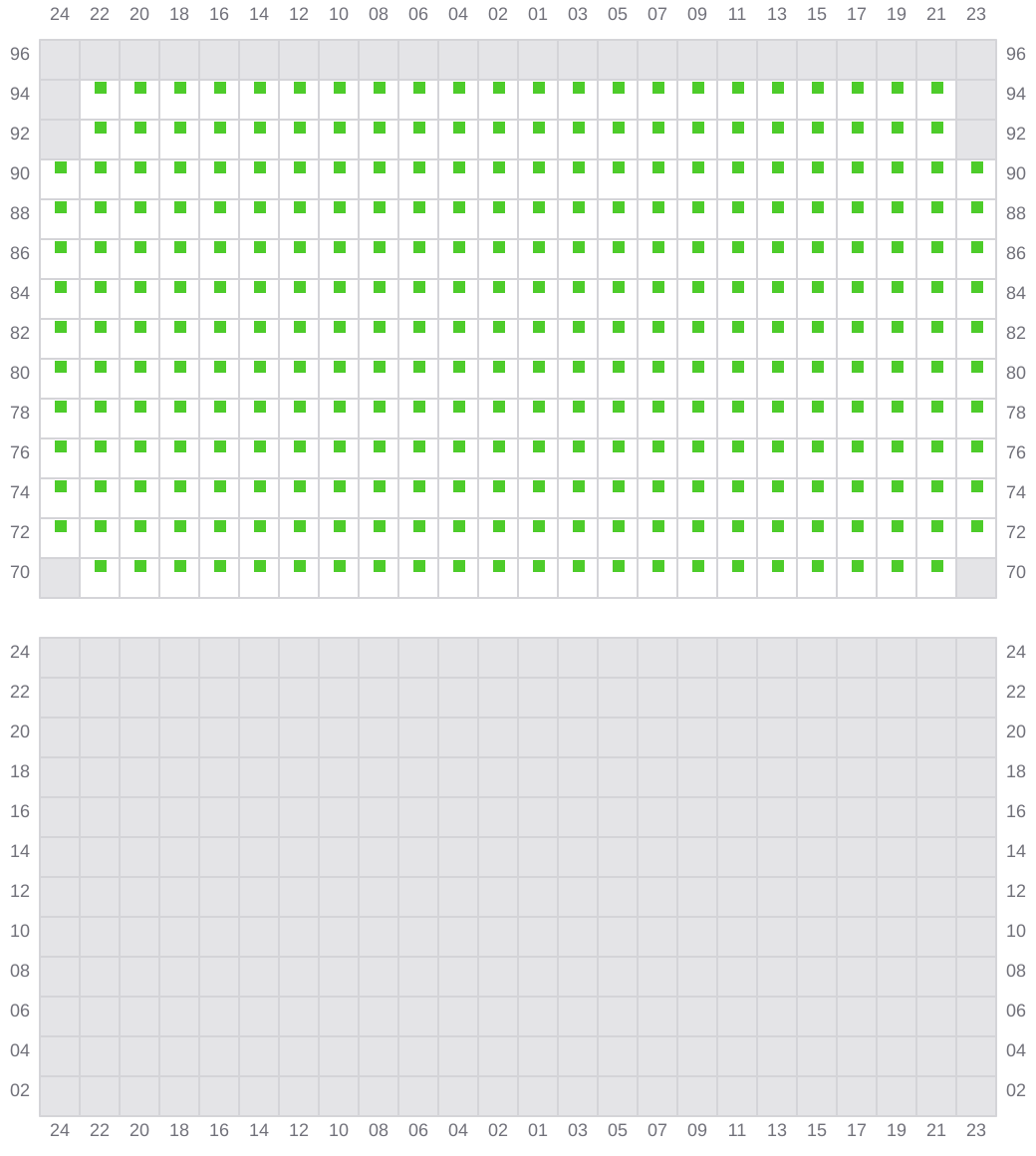1036x1156 pixels.
Task: Select seat row 78 column 13
Action: click(778, 407)
